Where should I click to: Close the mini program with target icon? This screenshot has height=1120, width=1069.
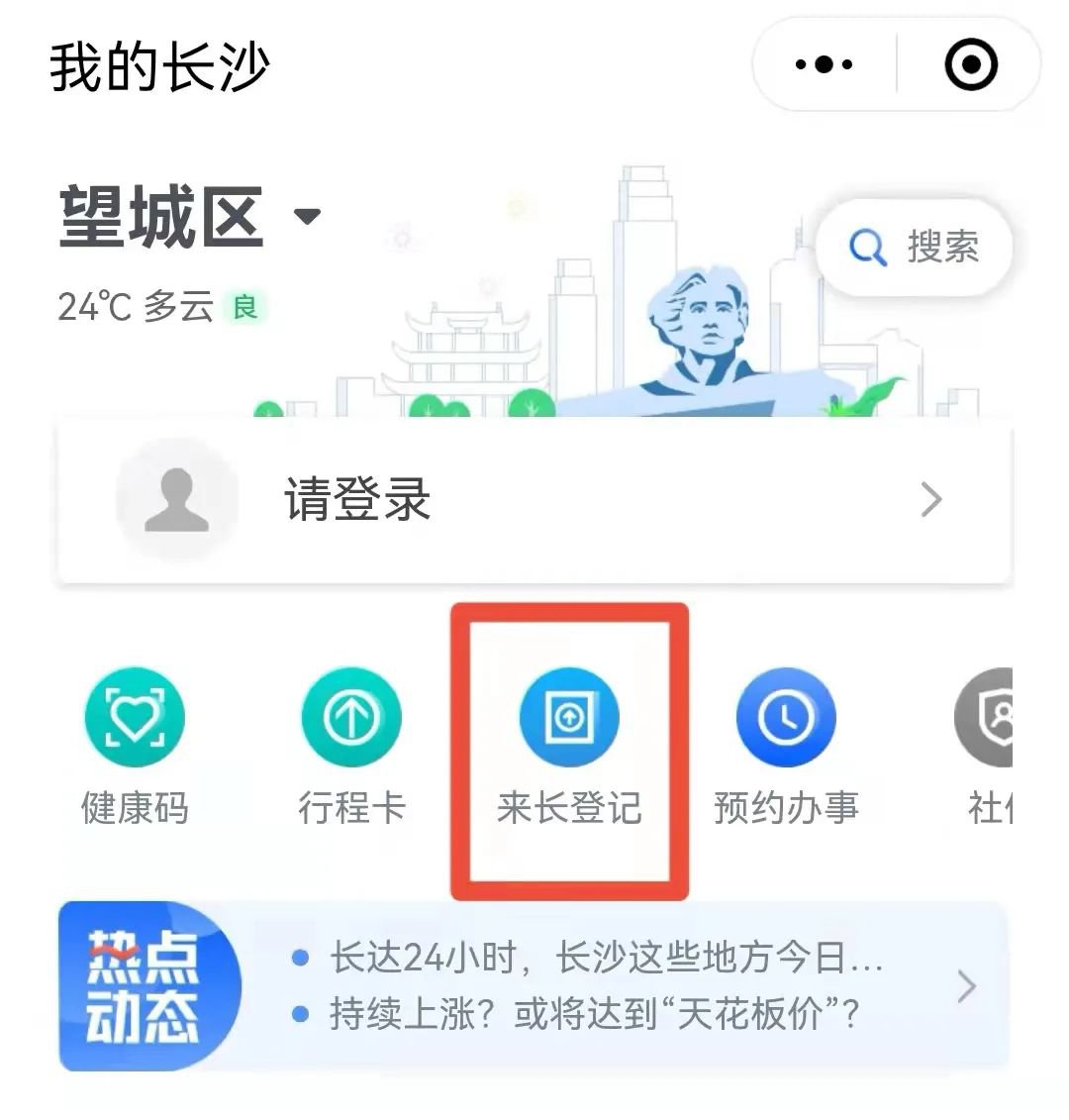pos(970,65)
